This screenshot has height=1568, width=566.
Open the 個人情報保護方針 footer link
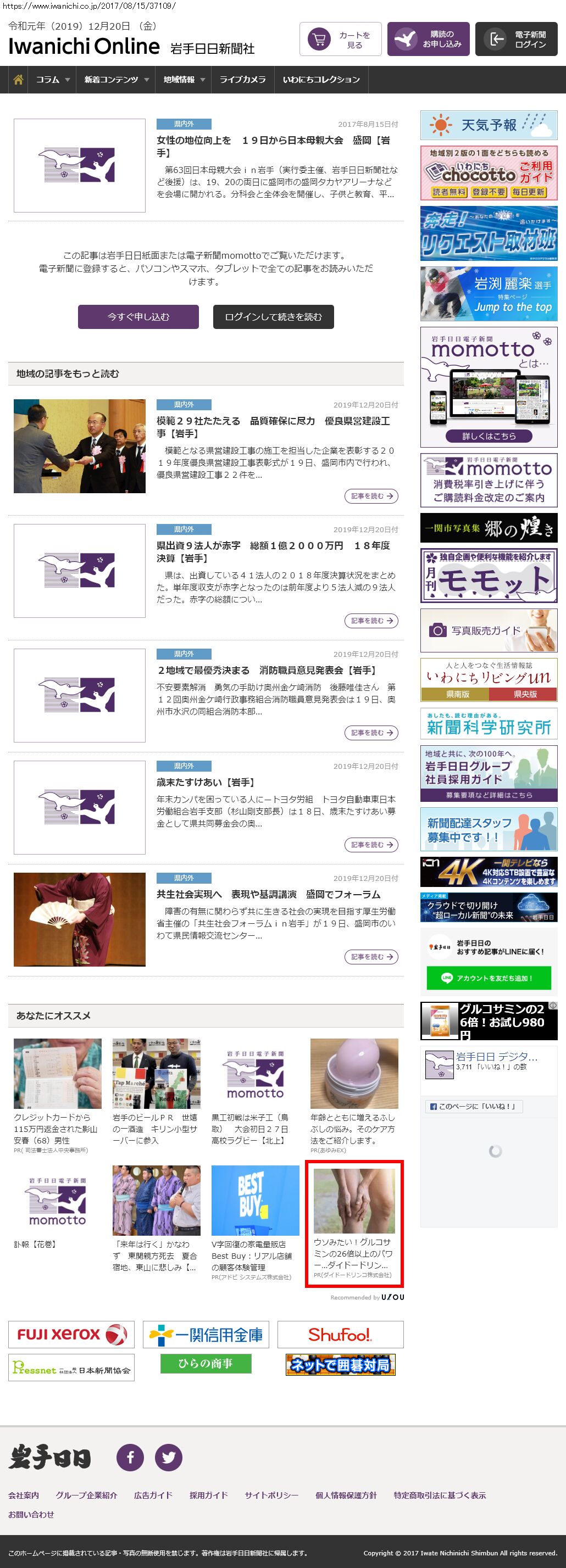pyautogui.click(x=346, y=1495)
